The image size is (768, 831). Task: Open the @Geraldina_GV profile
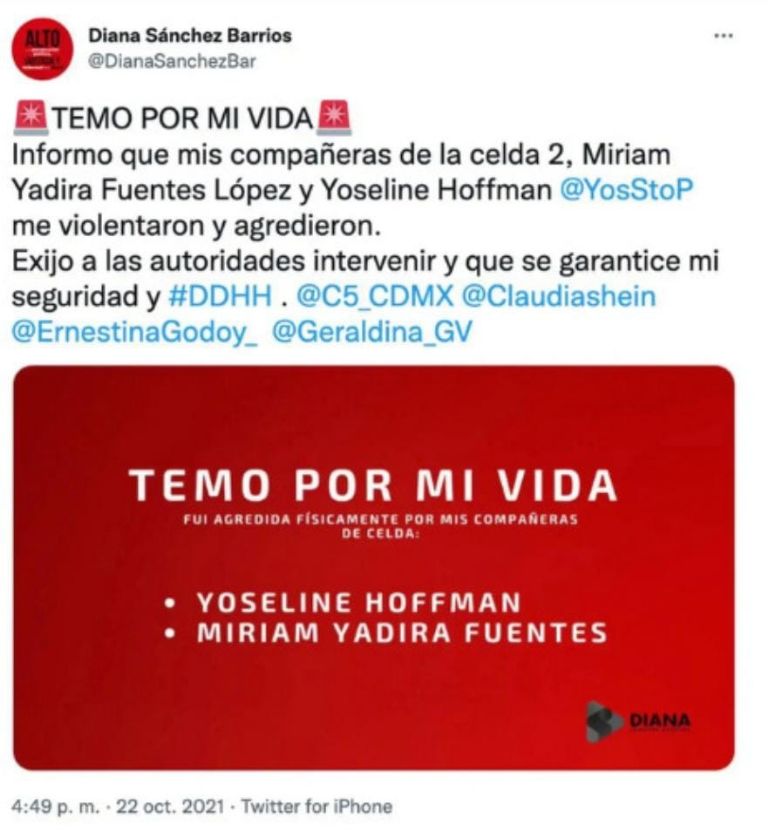(x=370, y=334)
